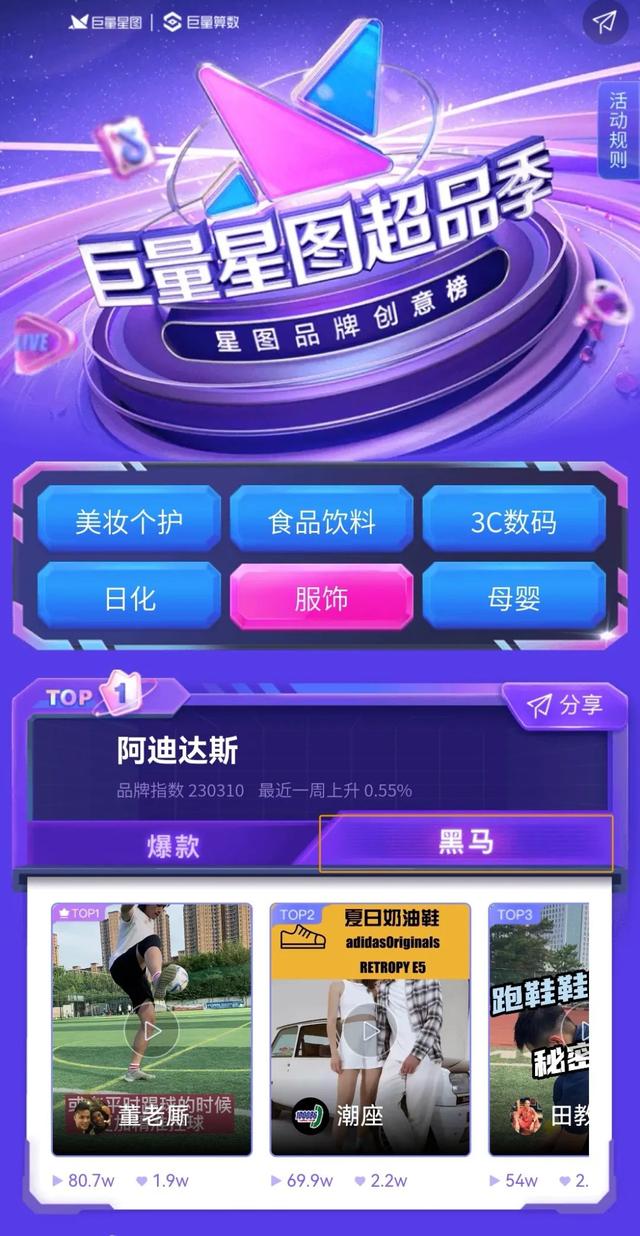Viewport: 640px width, 1236px height.
Task: Switch to the 日化 category
Action: pyautogui.click(x=129, y=598)
